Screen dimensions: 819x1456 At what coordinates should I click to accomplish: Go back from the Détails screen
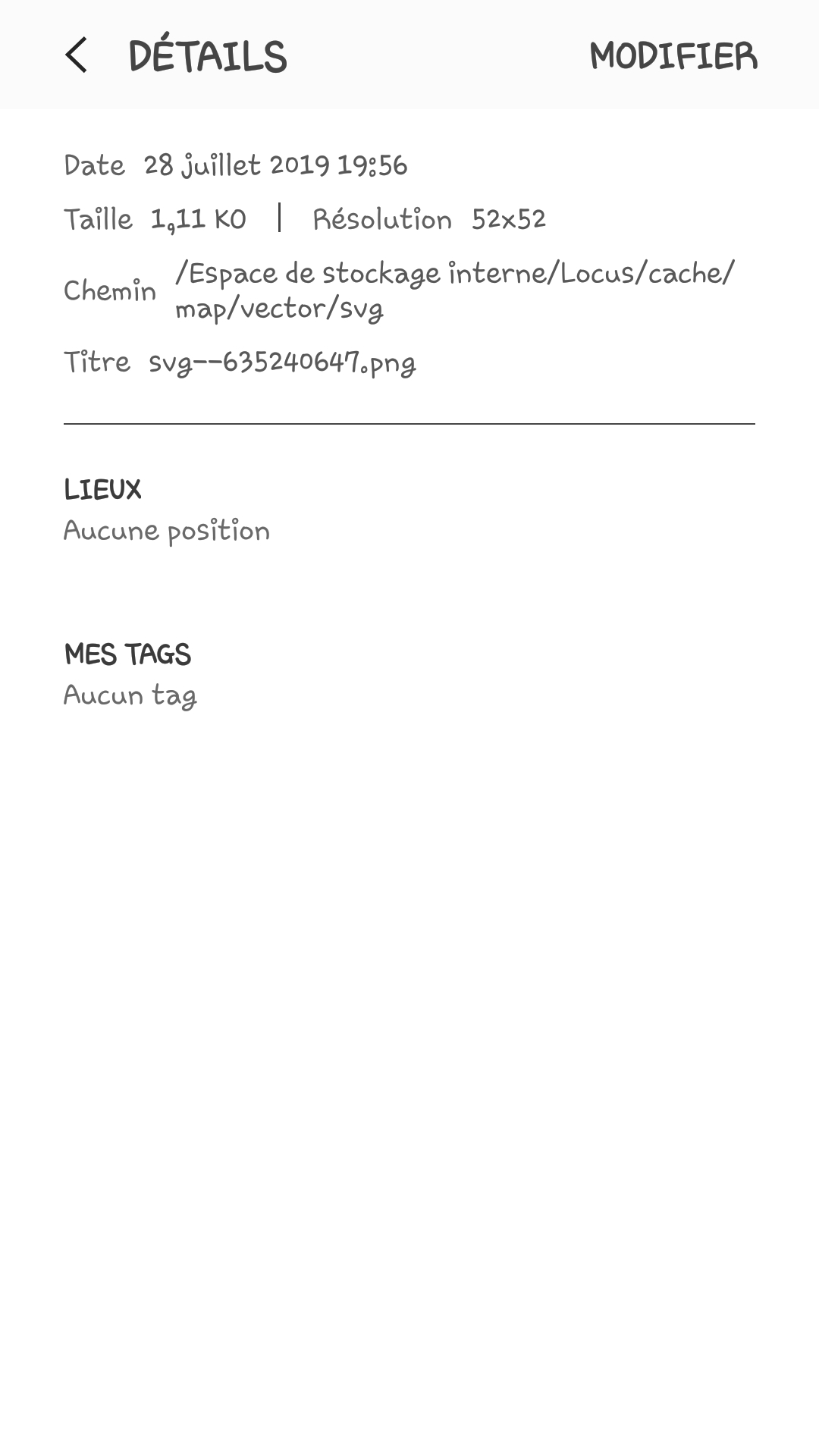(x=77, y=55)
